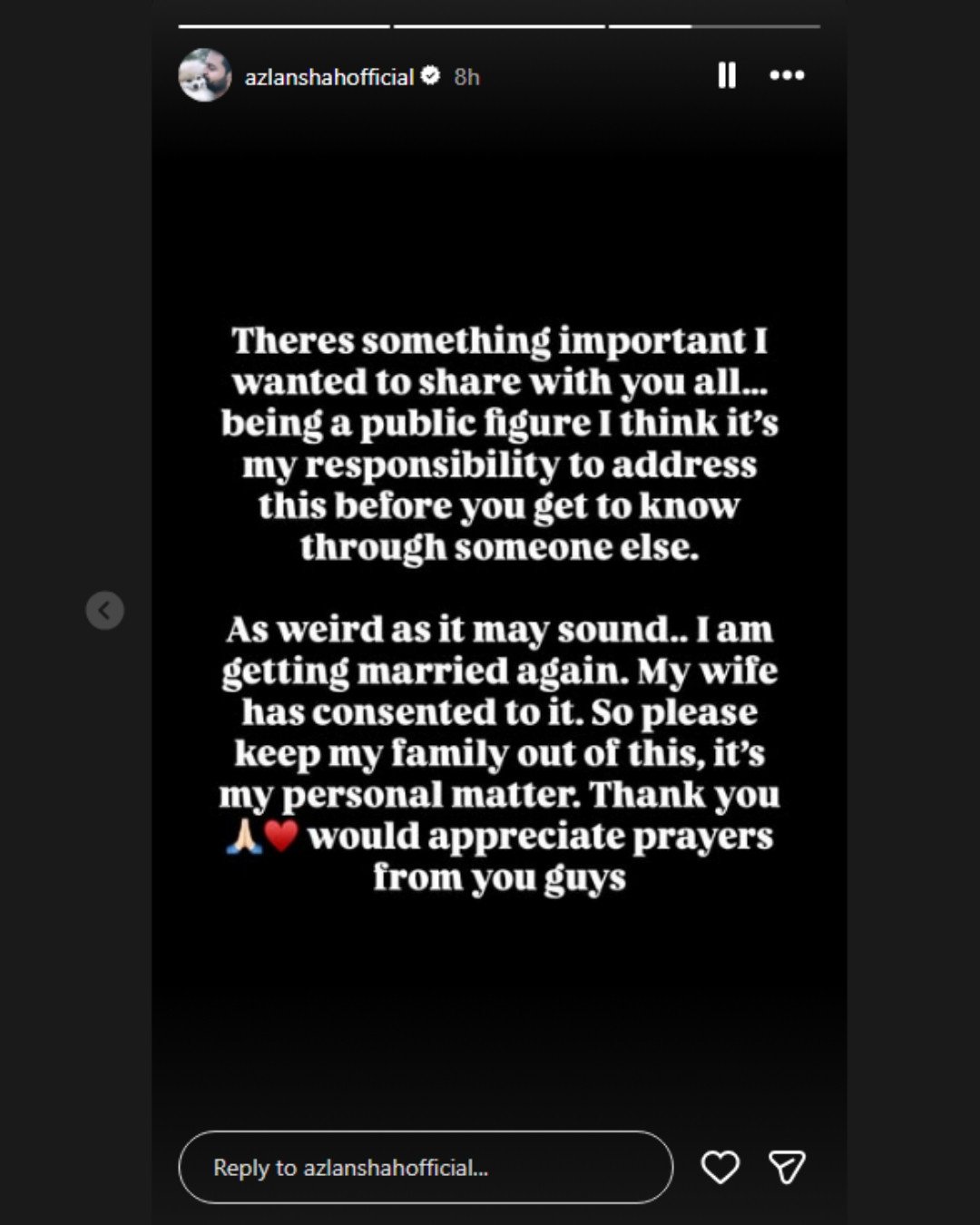Share the story via paper plane icon
The image size is (980, 1225).
[787, 1167]
